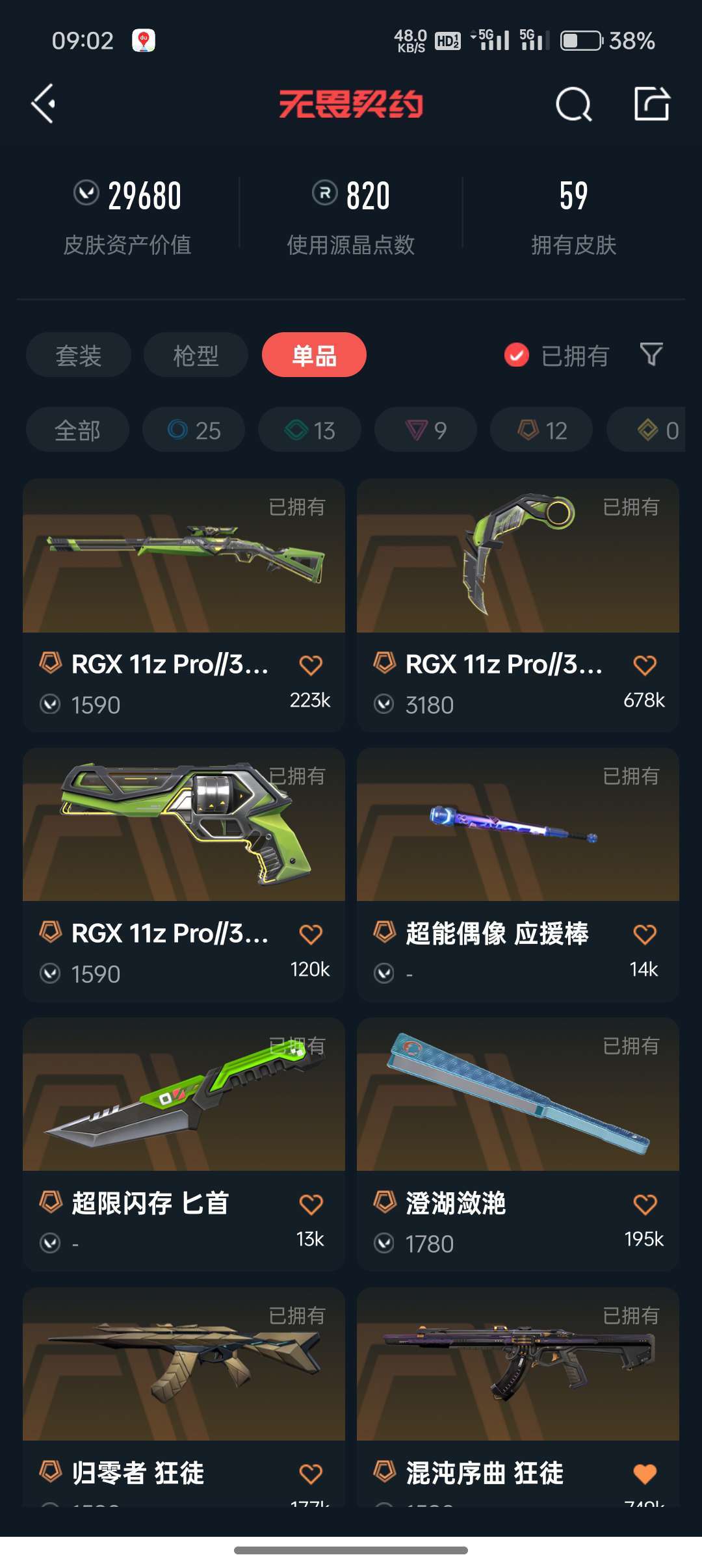
Task: Filter by the blue tier chip showing 25
Action: click(194, 430)
